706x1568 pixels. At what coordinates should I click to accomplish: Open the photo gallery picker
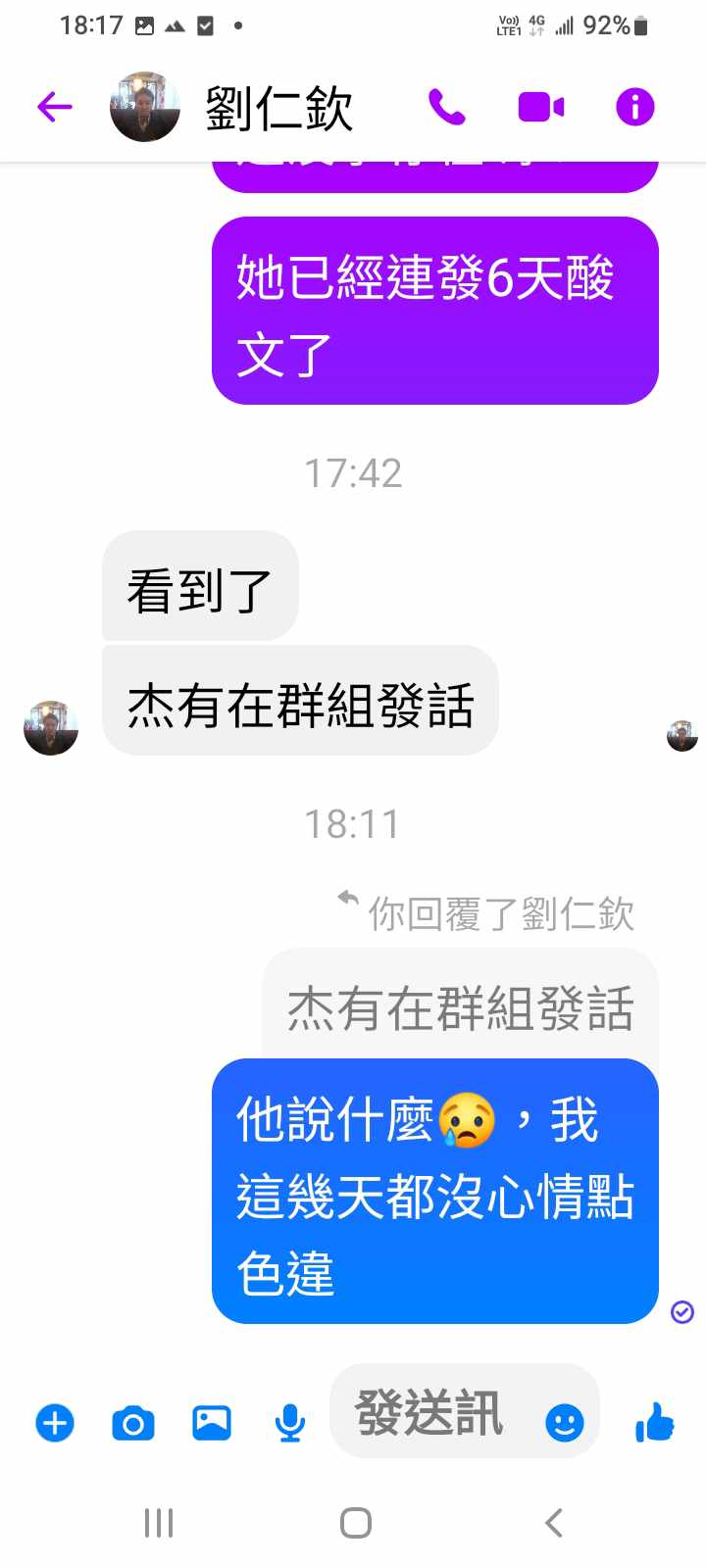(212, 1423)
